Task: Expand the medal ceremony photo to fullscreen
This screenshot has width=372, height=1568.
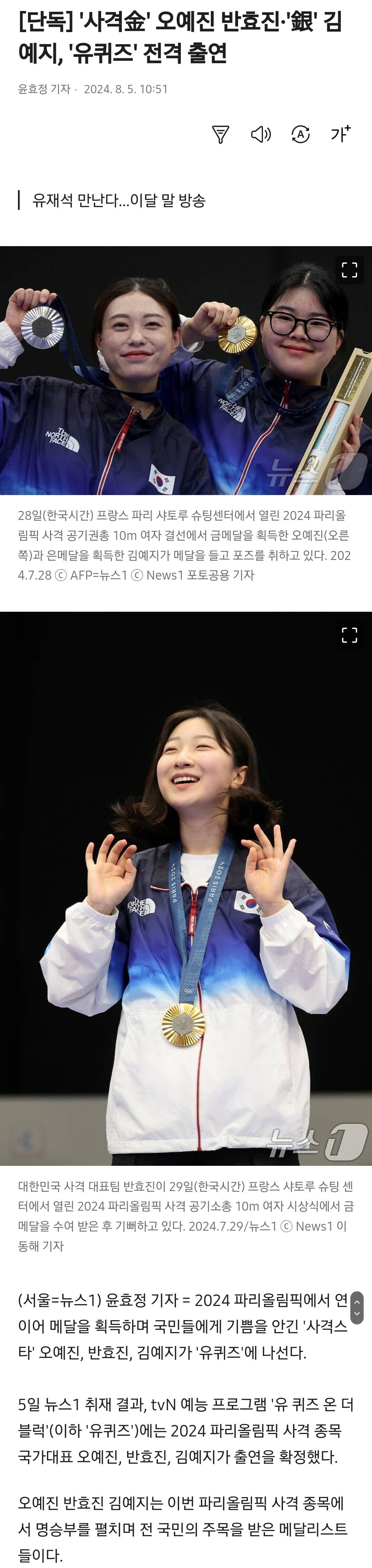Action: [350, 270]
